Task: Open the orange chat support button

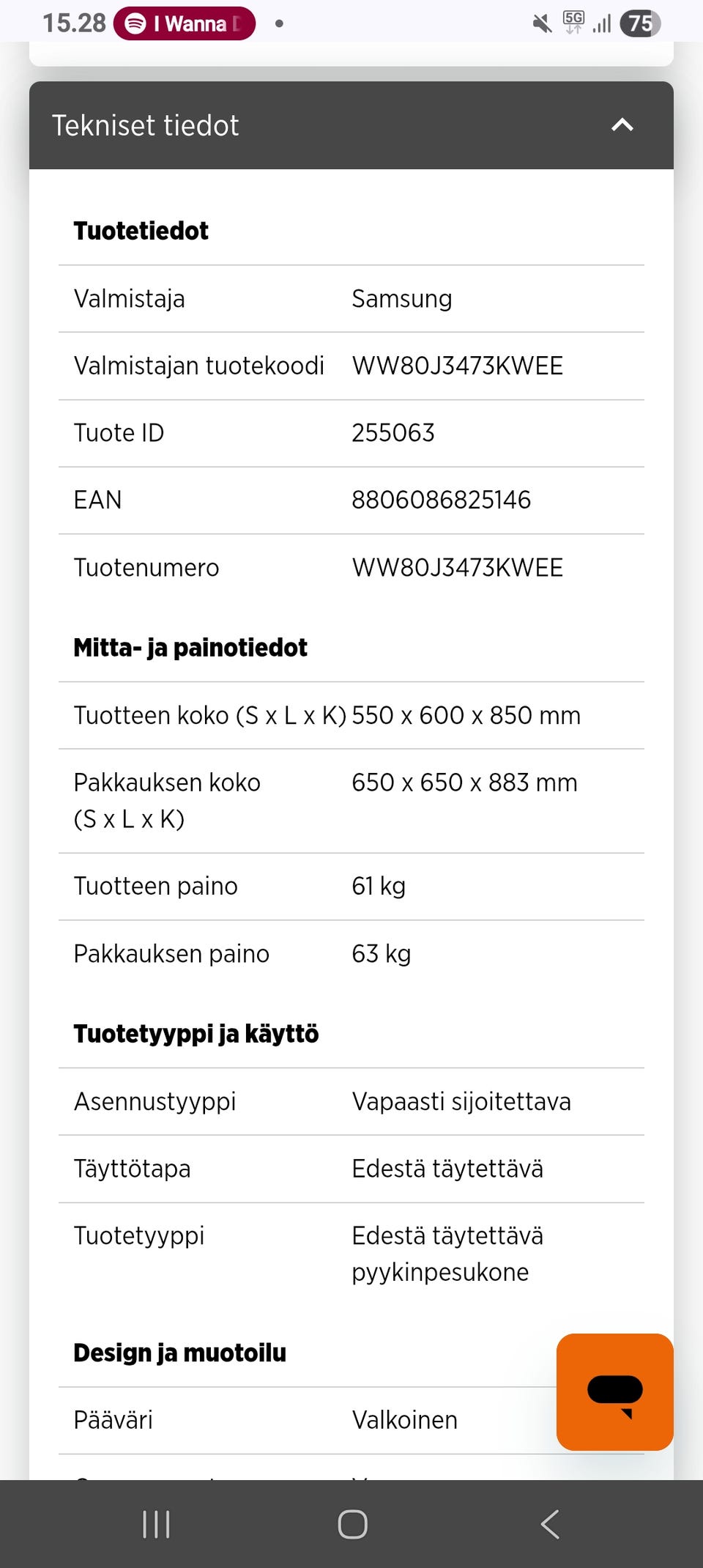Action: (x=614, y=1391)
